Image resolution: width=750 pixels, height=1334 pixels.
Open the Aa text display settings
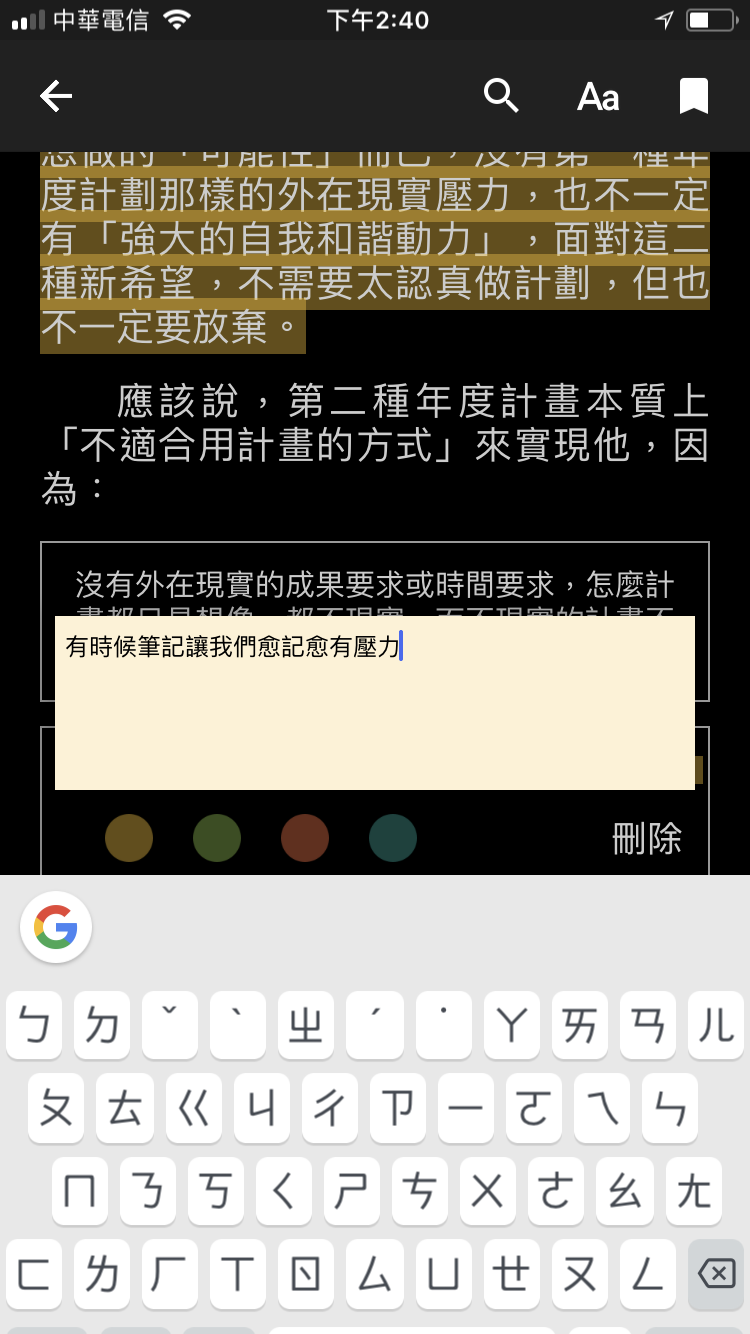coord(598,97)
